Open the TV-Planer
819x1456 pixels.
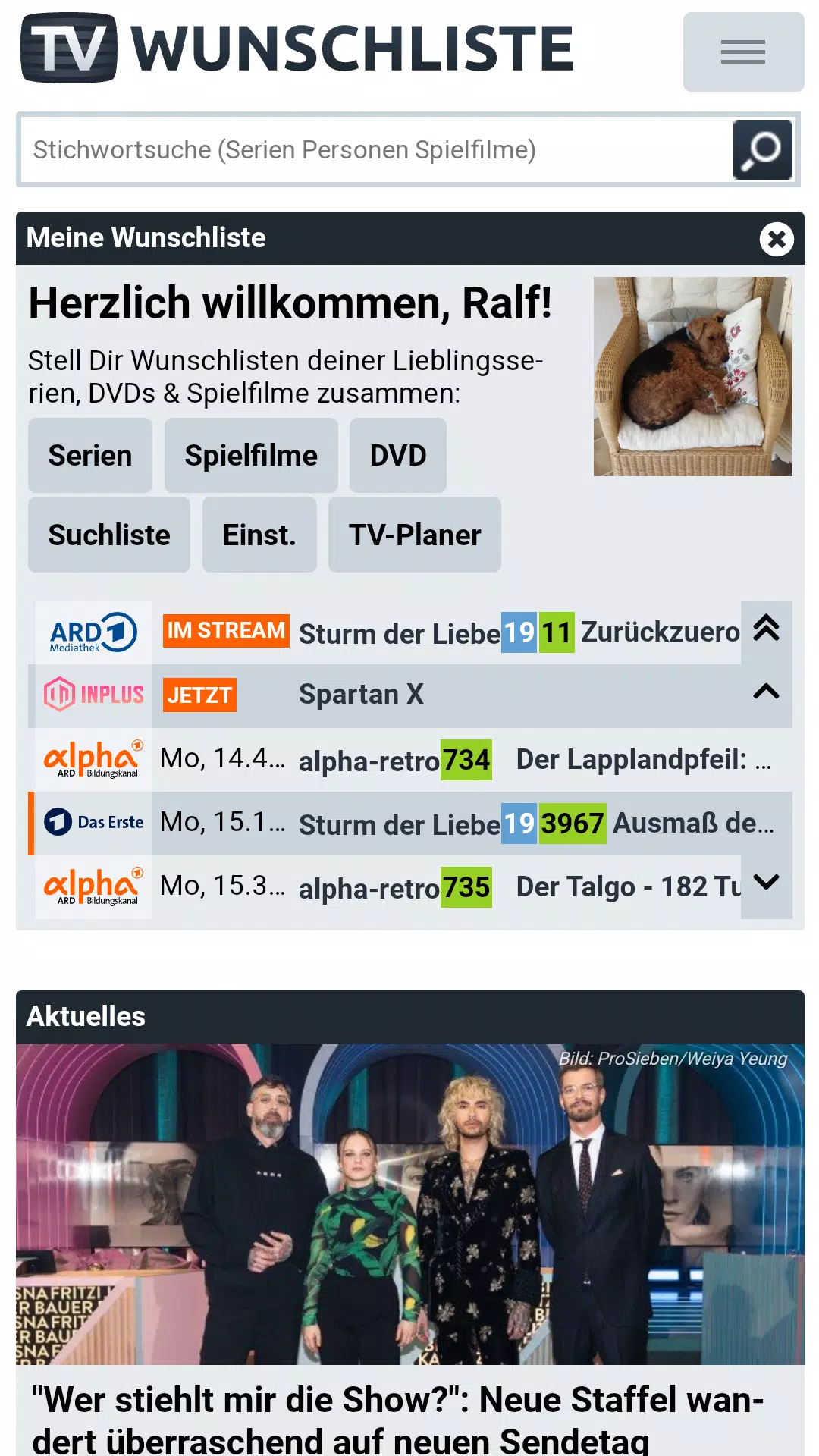coord(415,535)
